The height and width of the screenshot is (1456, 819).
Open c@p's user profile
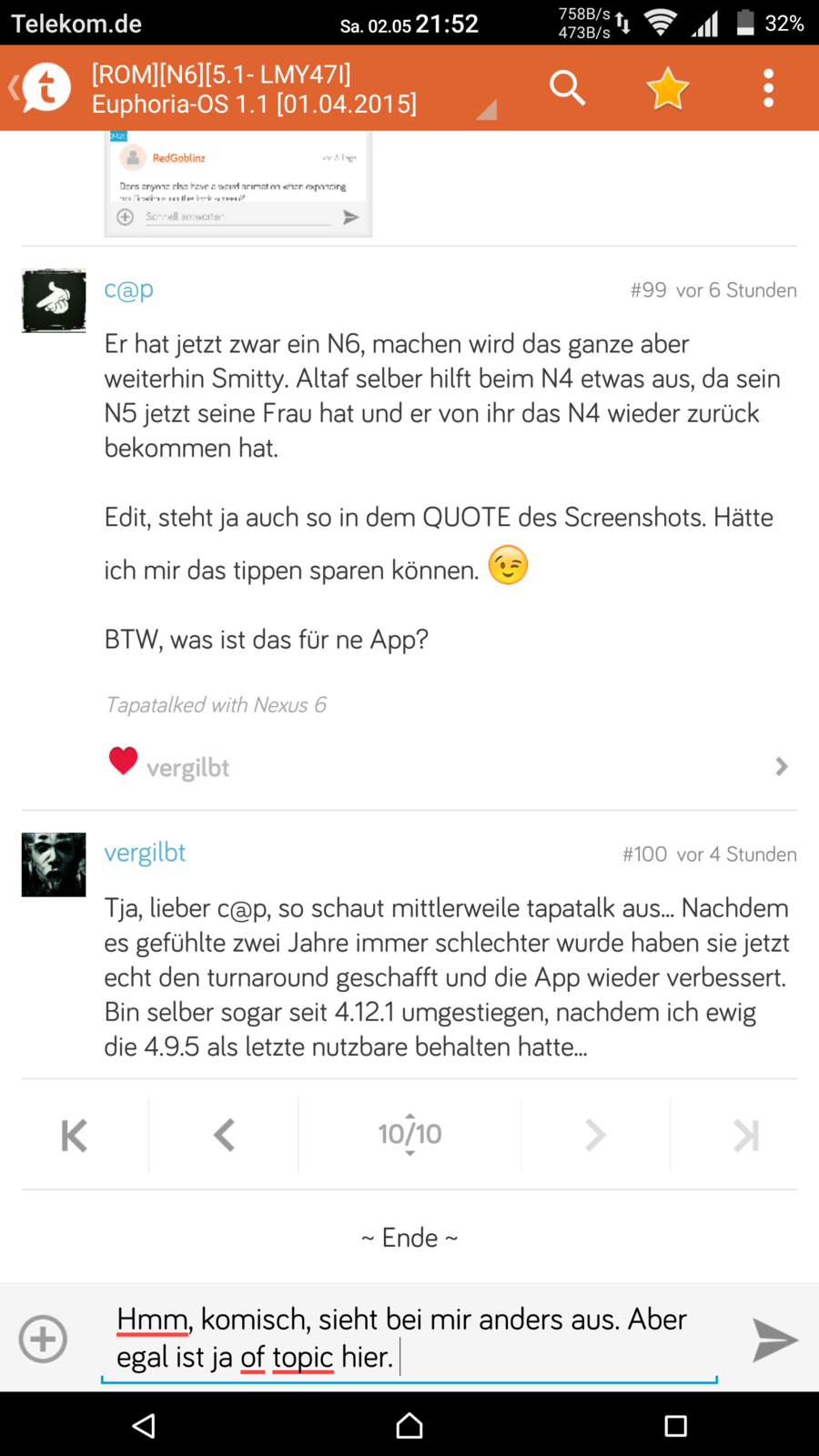(x=128, y=289)
